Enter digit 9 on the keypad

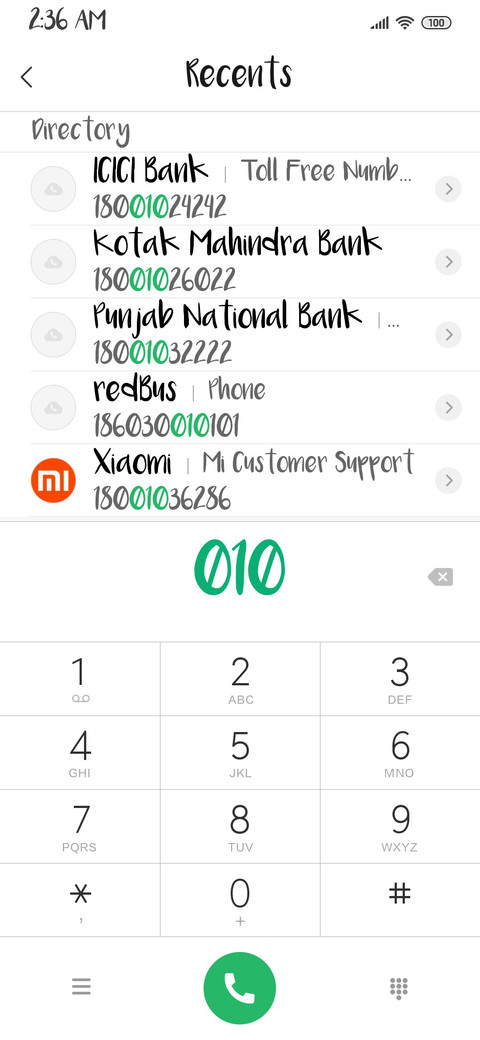[x=400, y=826]
